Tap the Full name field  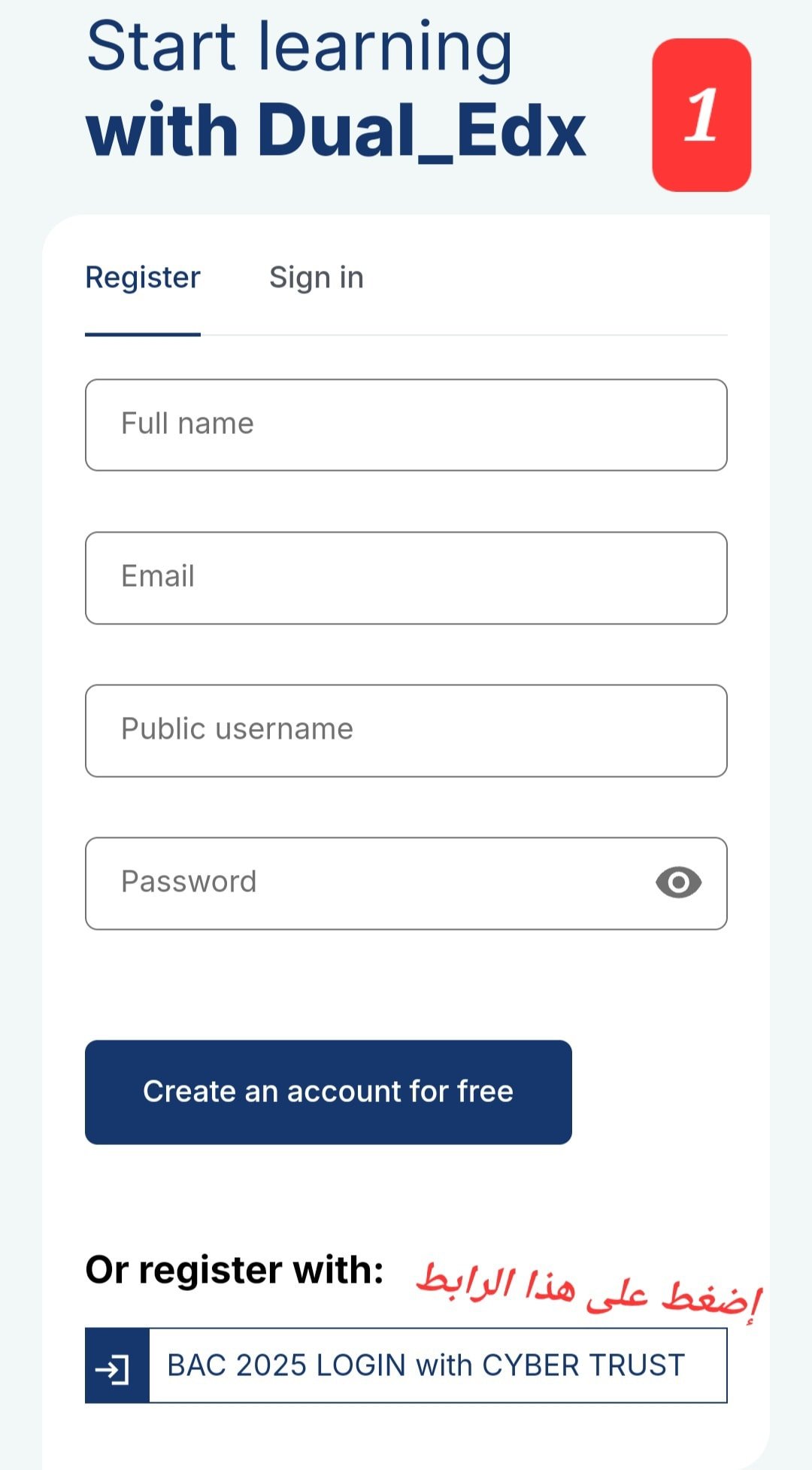(406, 425)
